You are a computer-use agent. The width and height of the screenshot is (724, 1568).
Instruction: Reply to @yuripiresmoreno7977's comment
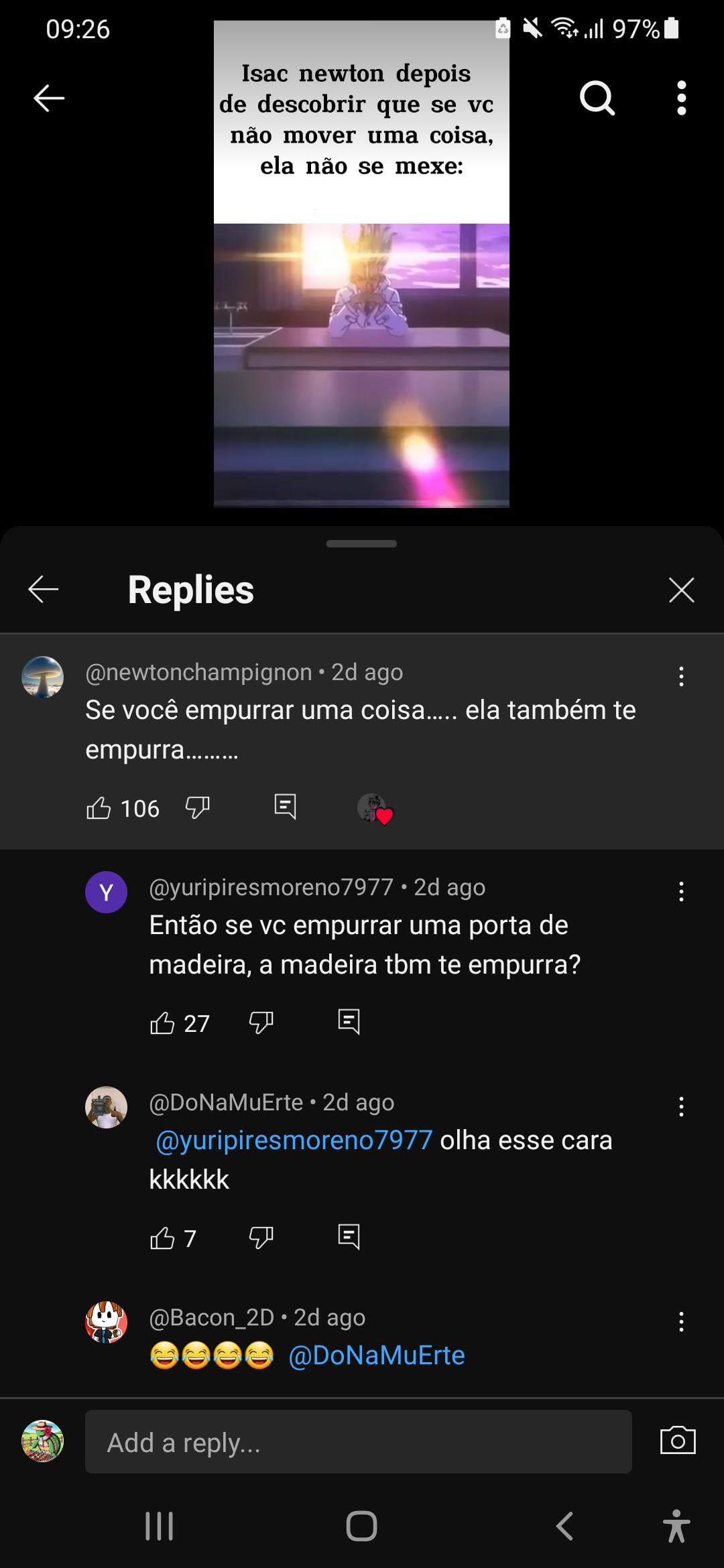coord(349,1021)
